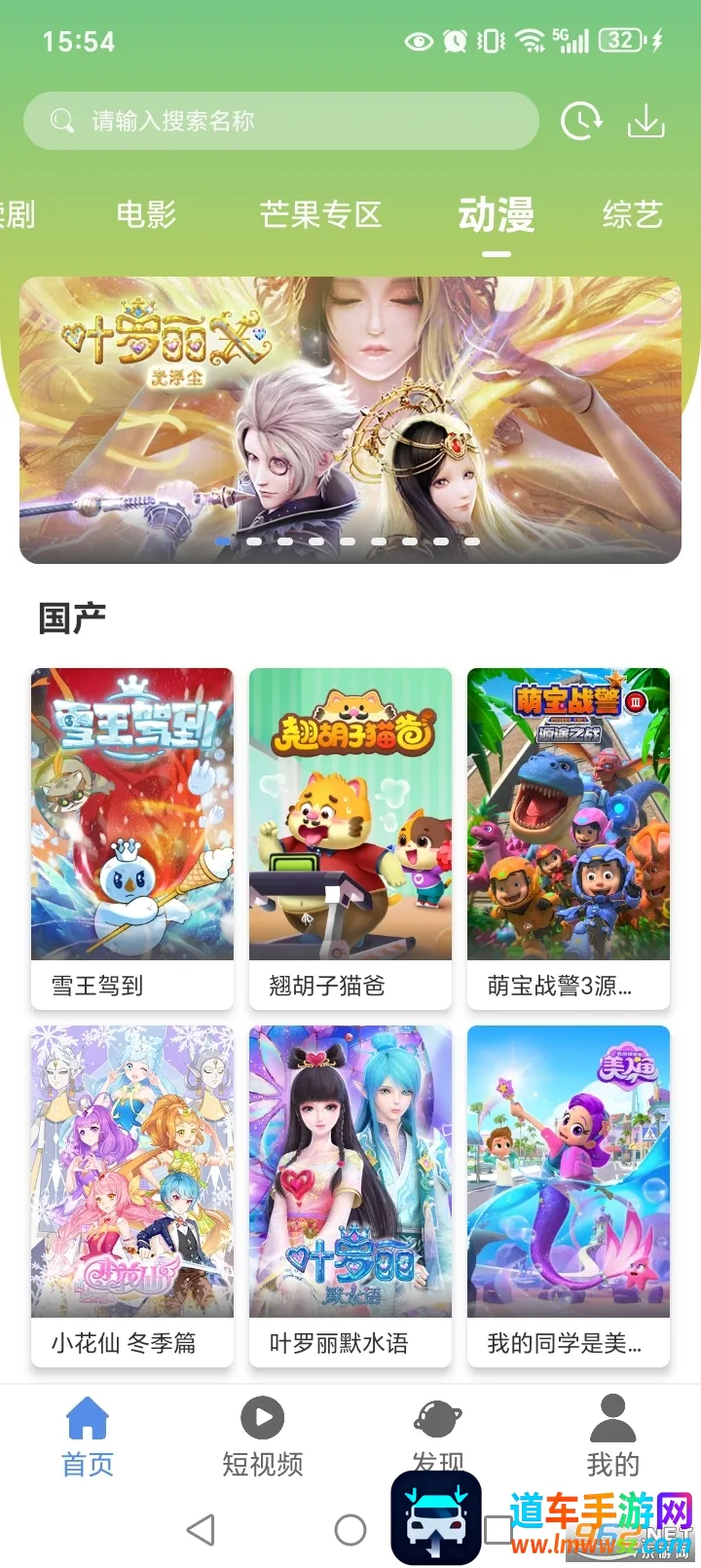
Task: Go to the 首页 tab
Action: click(x=88, y=1436)
